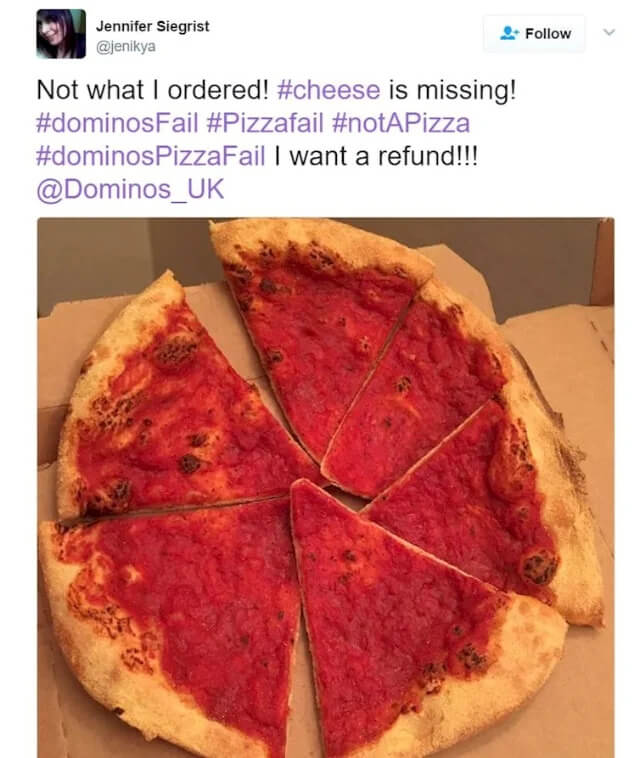Follow Jennifer Siegrist
Image resolution: width=640 pixels, height=758 pixels.
[535, 34]
